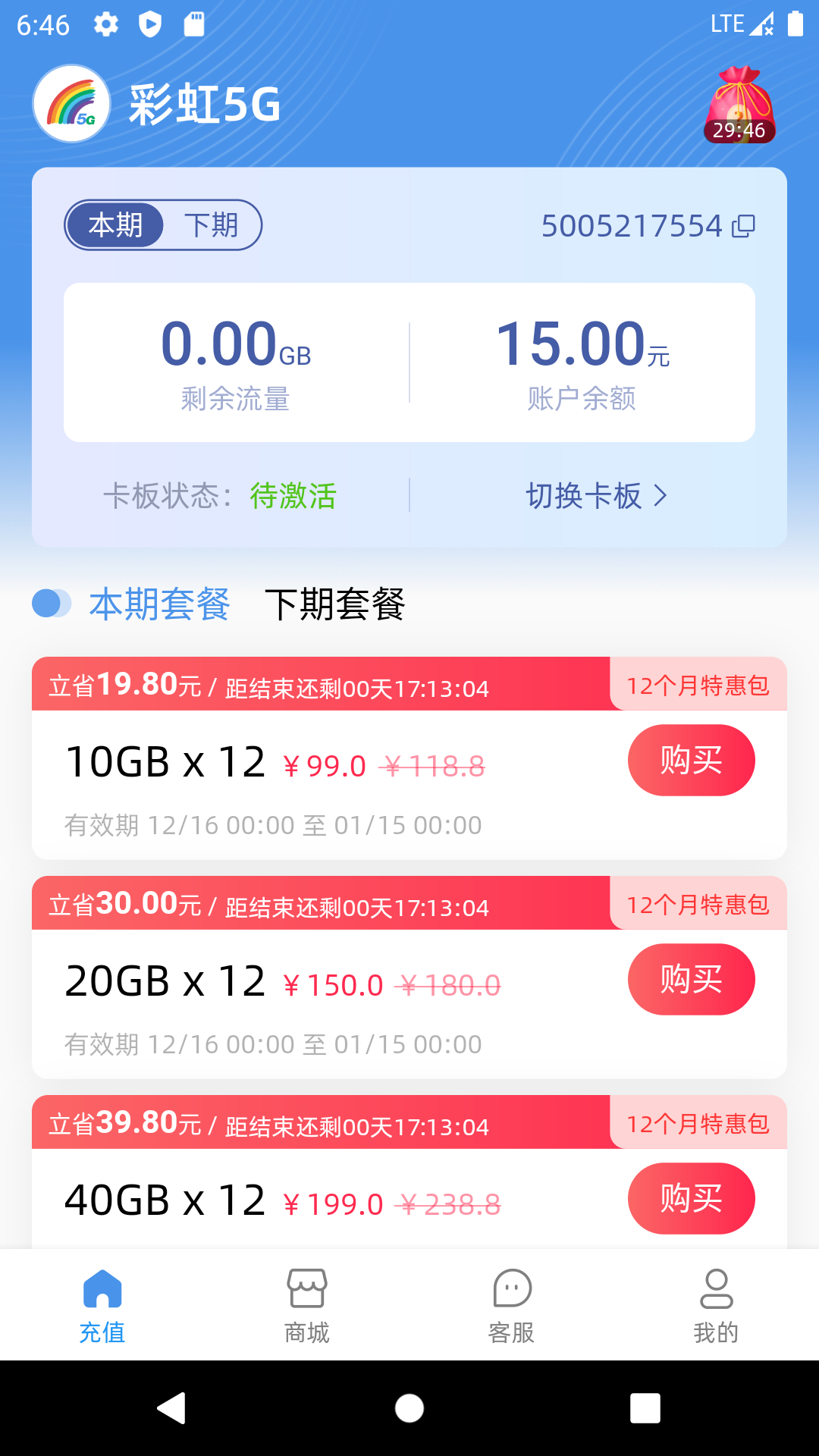This screenshot has width=819, height=1456.
Task: Open the 商城 store icon
Action: pos(307,1288)
